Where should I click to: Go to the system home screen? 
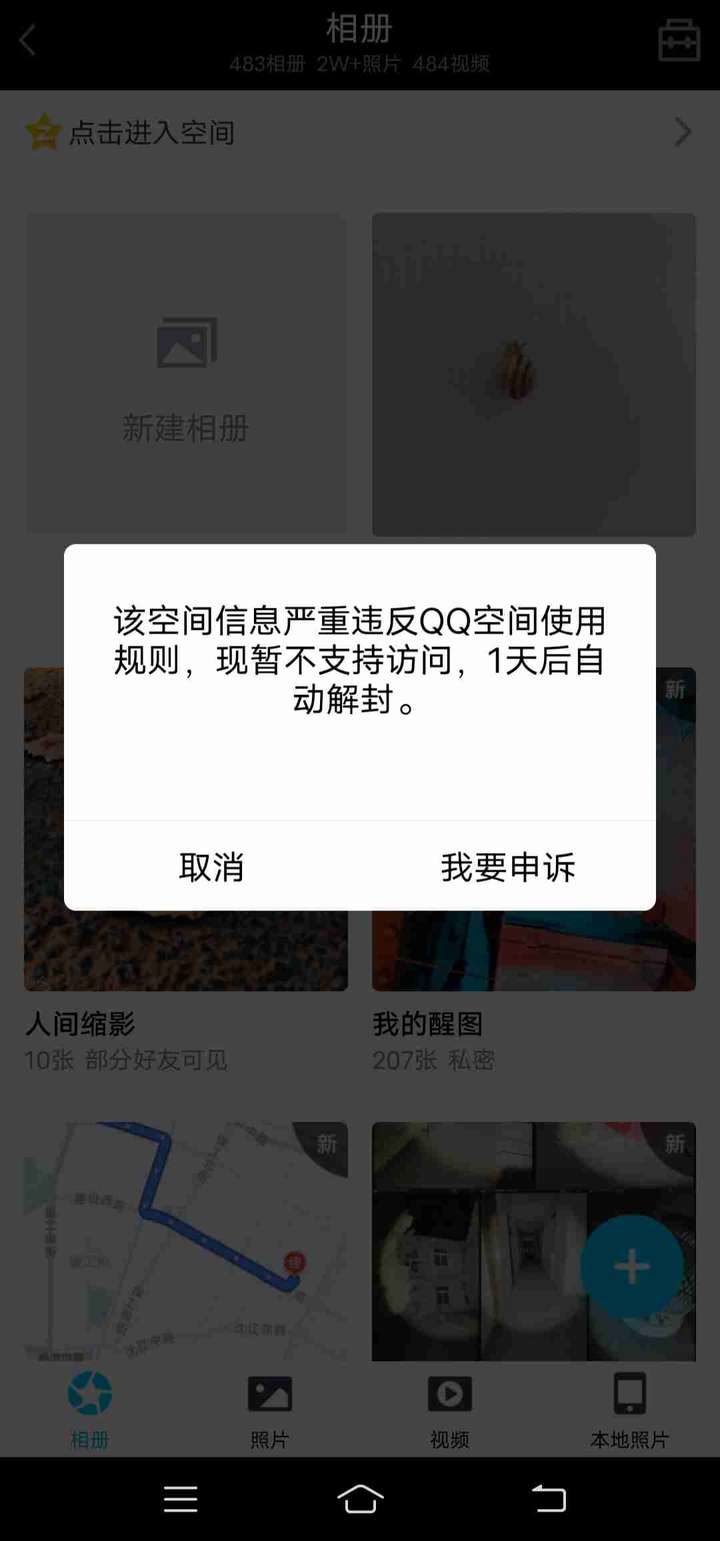coord(360,1498)
